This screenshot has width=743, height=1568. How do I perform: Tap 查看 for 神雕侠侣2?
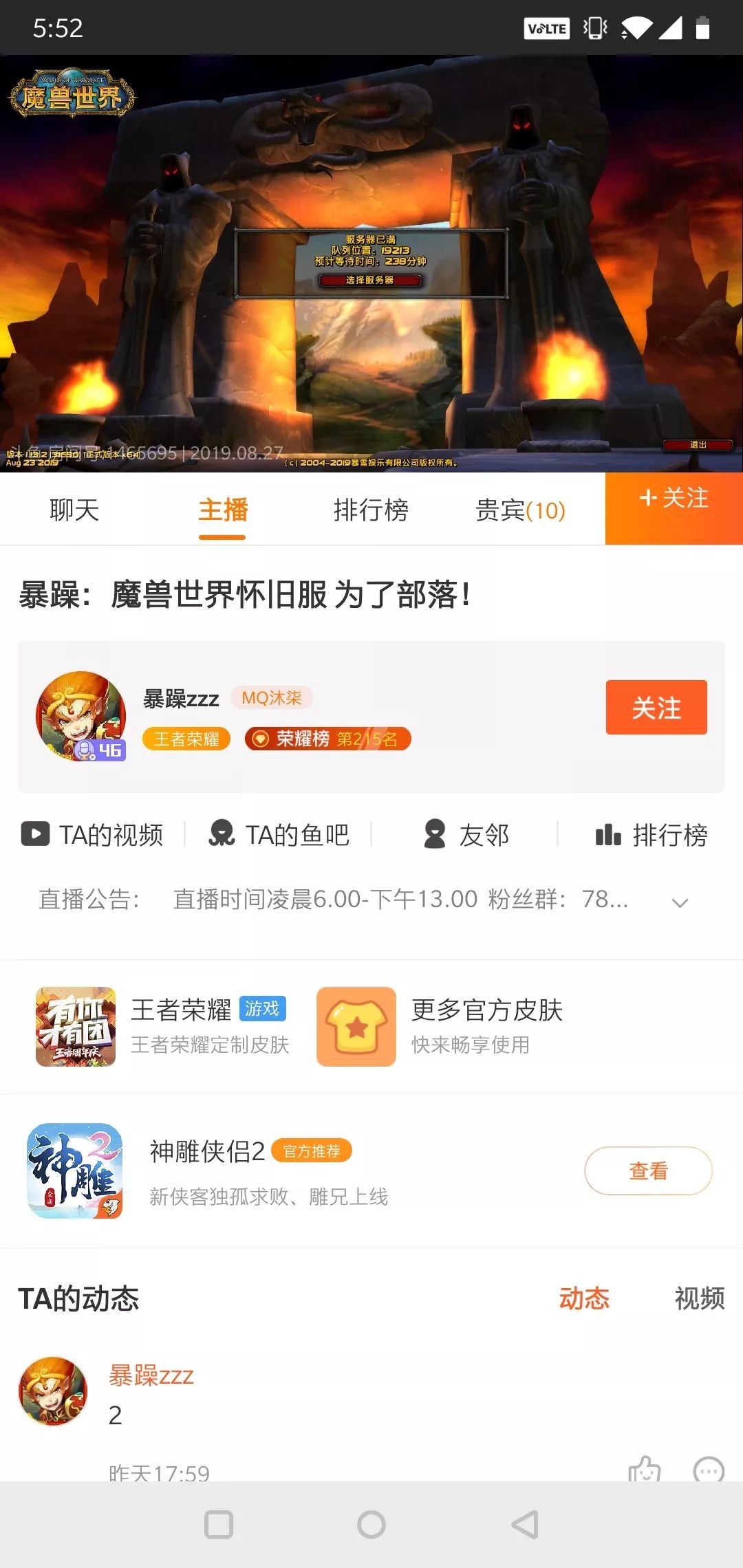[648, 1170]
